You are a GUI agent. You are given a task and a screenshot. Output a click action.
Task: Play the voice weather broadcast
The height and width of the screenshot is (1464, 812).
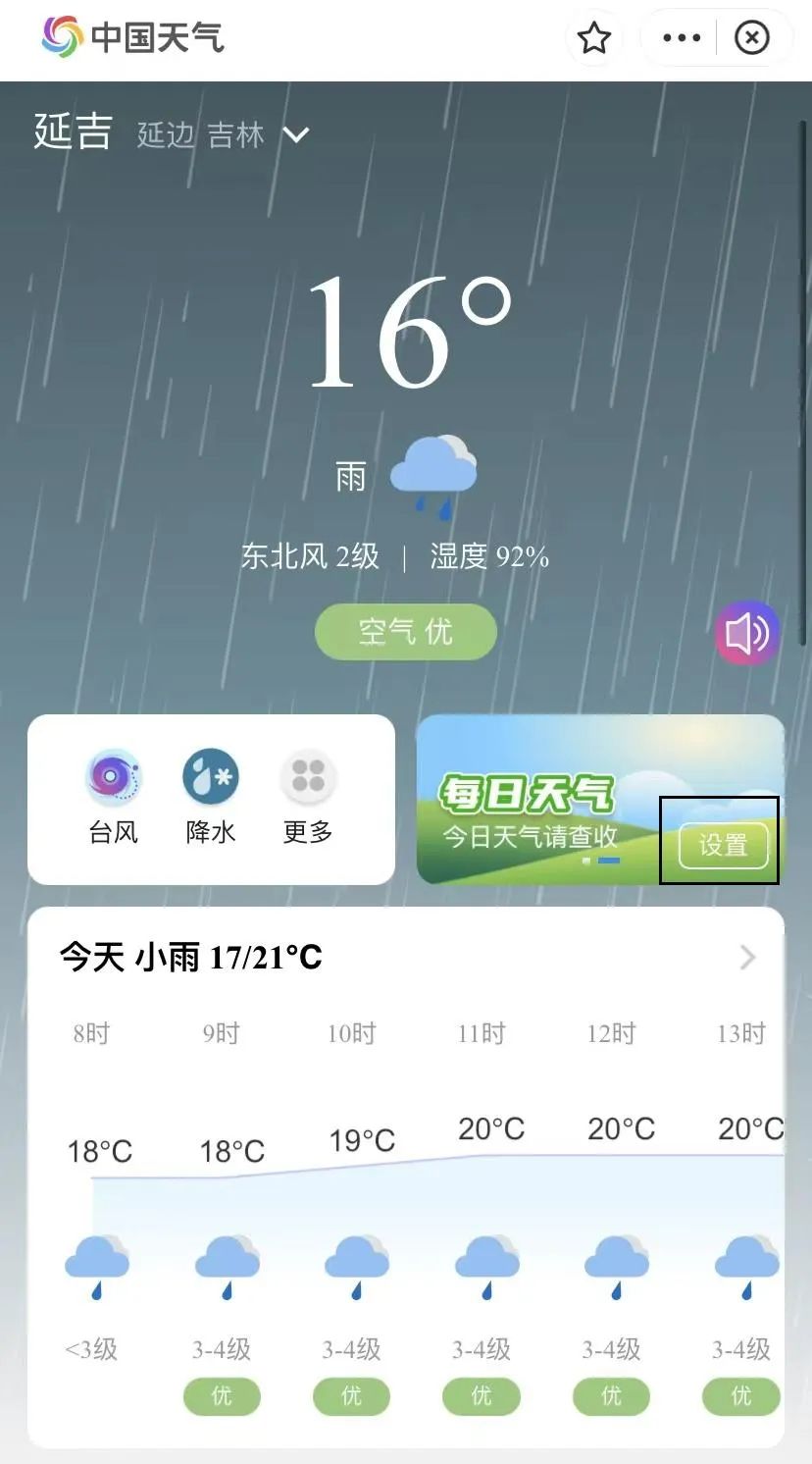pyautogui.click(x=747, y=634)
